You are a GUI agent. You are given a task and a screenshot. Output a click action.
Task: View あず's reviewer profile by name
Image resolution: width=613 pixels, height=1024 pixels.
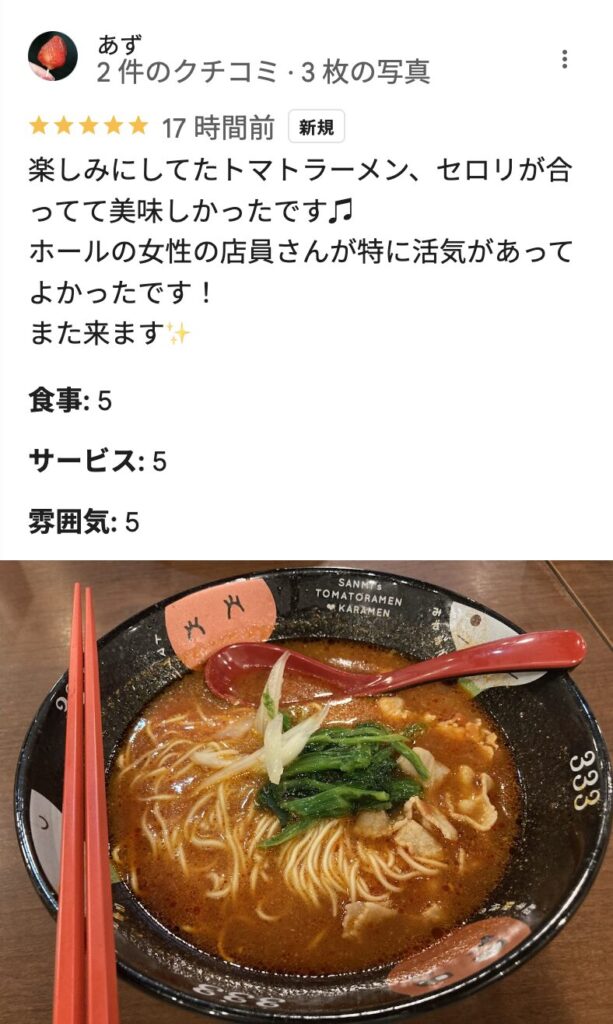[x=120, y=45]
